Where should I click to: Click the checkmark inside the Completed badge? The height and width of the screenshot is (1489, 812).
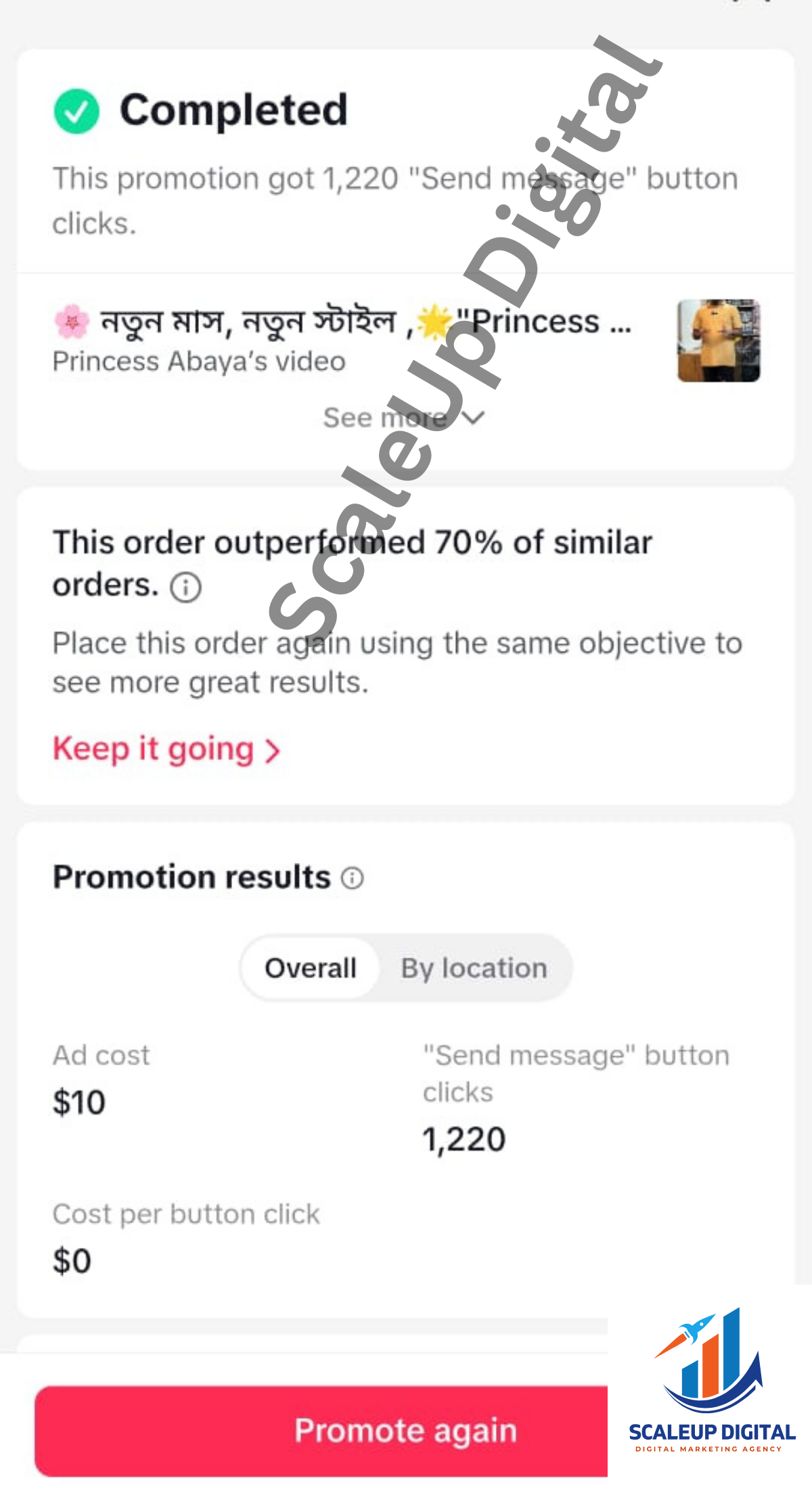coord(78,110)
